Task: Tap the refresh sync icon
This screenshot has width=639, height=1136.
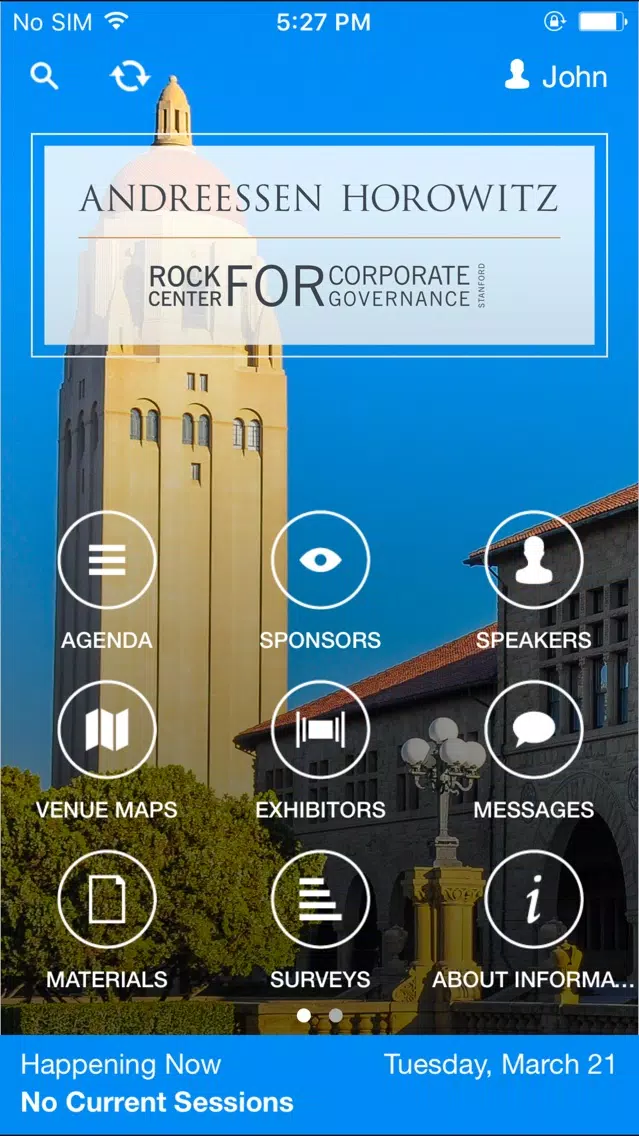Action: pos(130,76)
